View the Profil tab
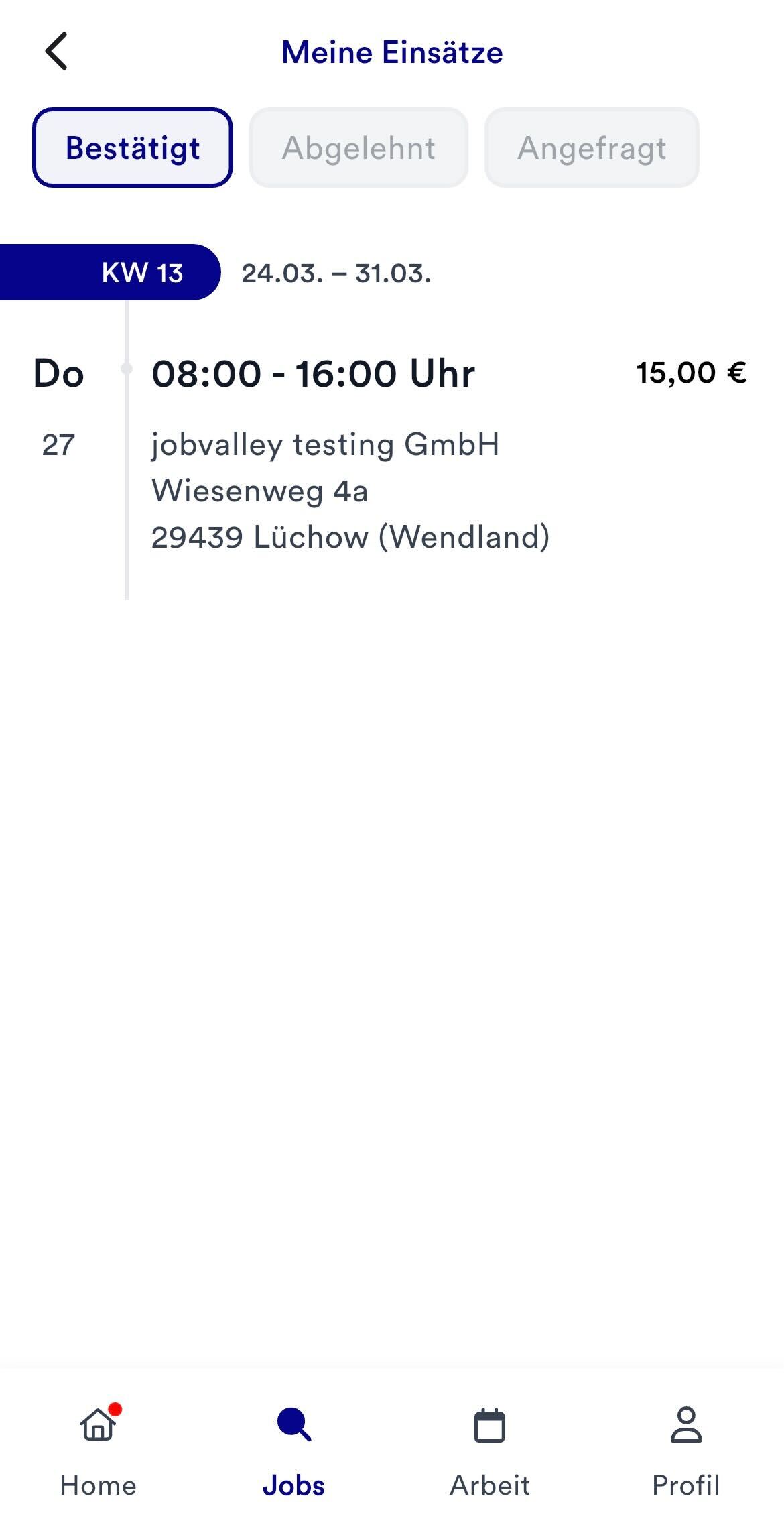The width and height of the screenshot is (784, 1529). [685, 1448]
